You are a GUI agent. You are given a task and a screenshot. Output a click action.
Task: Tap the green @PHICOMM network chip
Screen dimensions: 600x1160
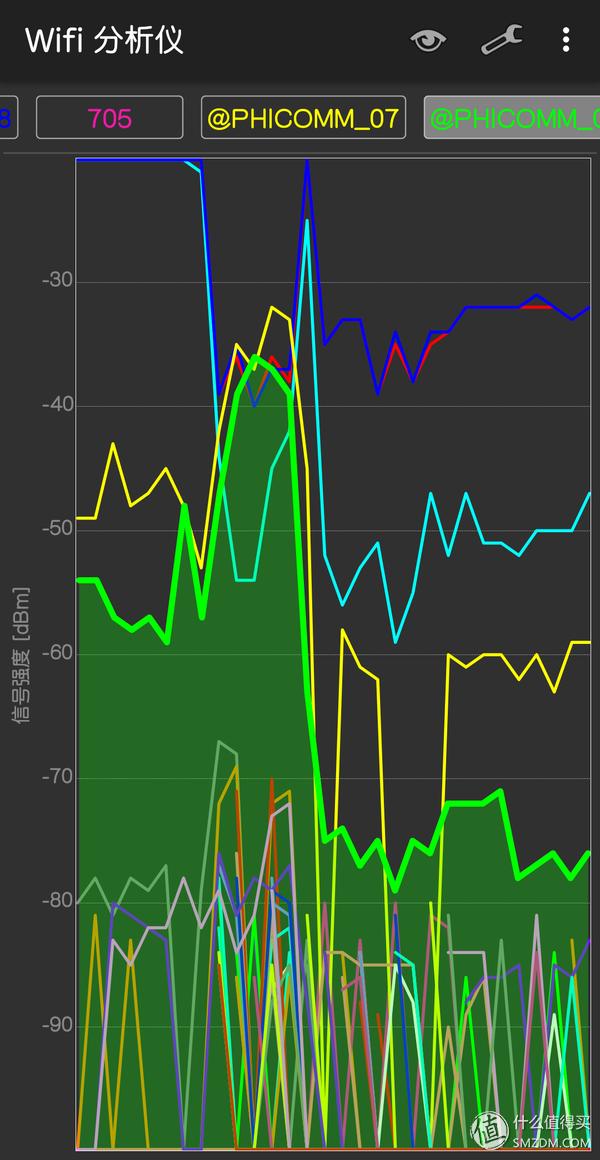(512, 118)
